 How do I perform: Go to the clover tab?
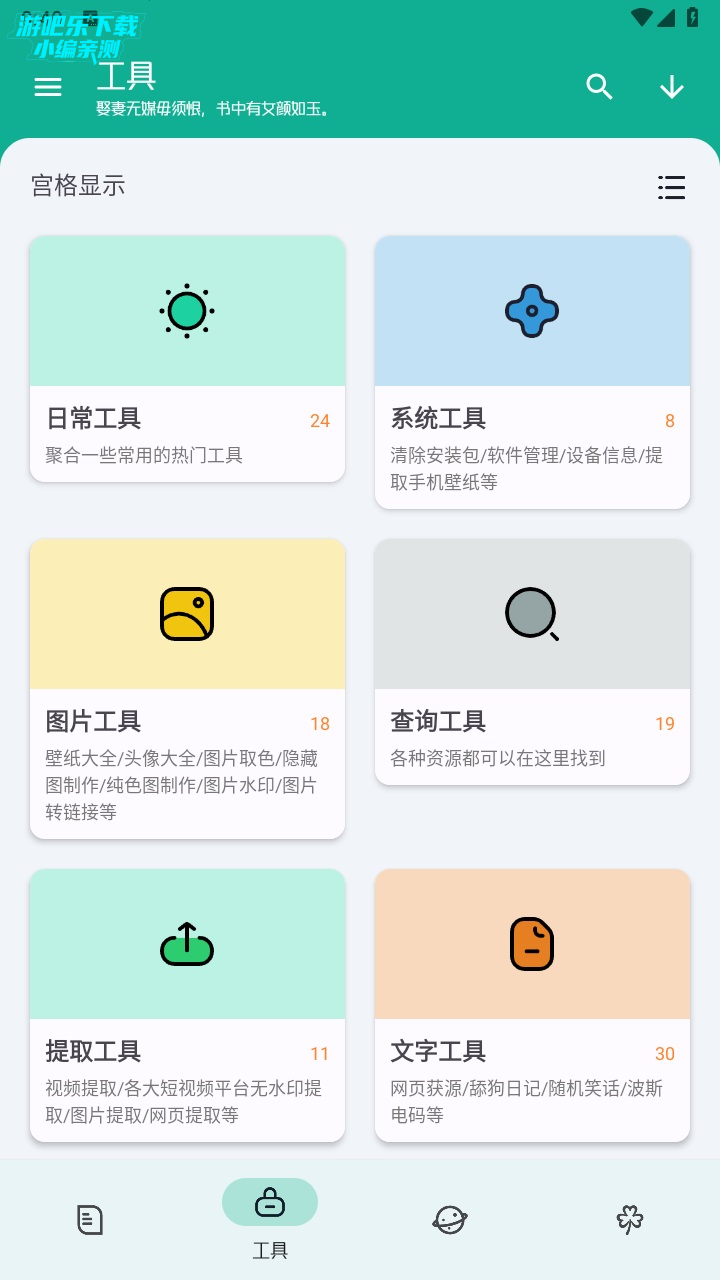pyautogui.click(x=630, y=1219)
